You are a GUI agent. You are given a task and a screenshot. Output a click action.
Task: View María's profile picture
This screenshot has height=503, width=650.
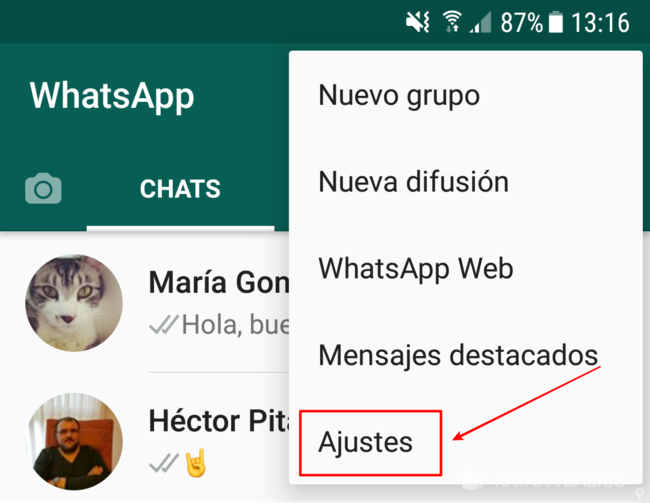(x=74, y=302)
